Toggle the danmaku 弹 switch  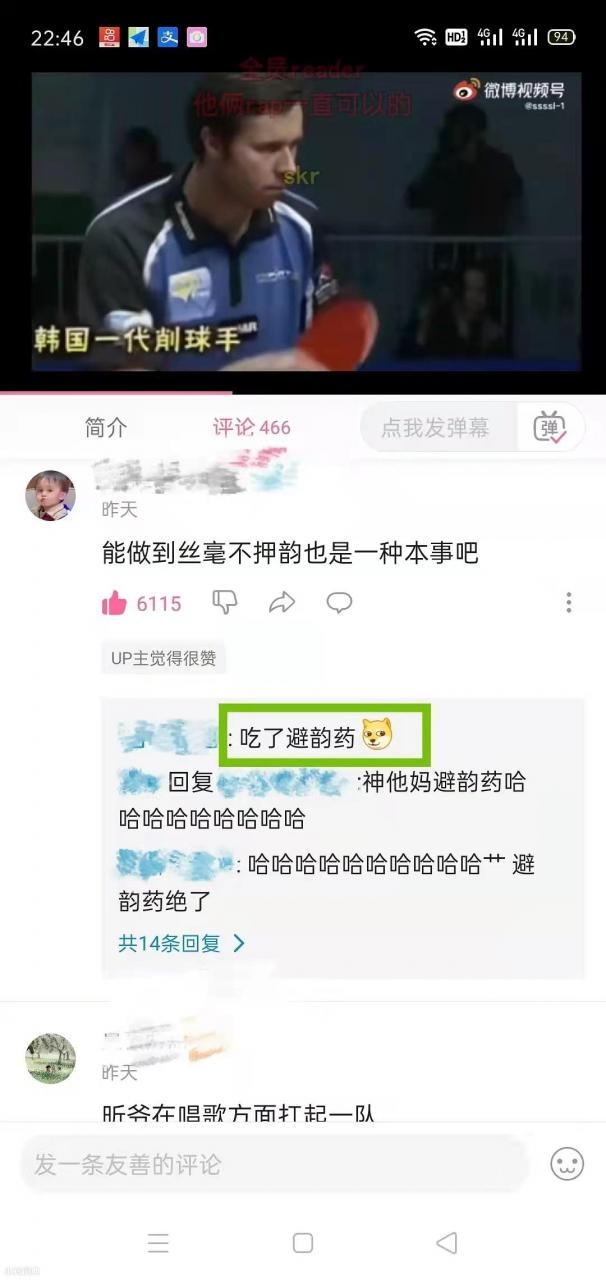[x=549, y=428]
